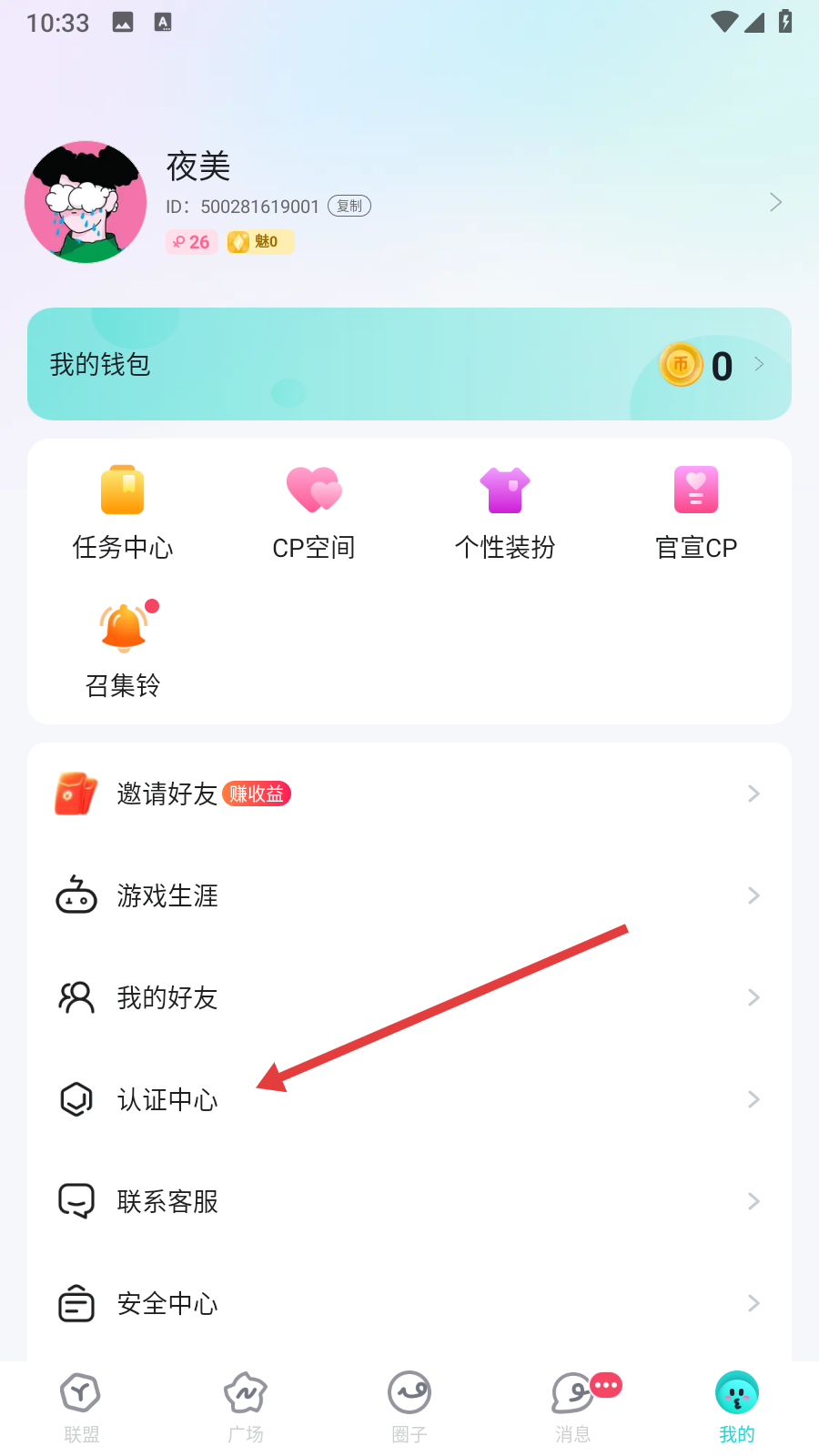Open 安全中心 row
The image size is (819, 1456).
pos(409,1304)
